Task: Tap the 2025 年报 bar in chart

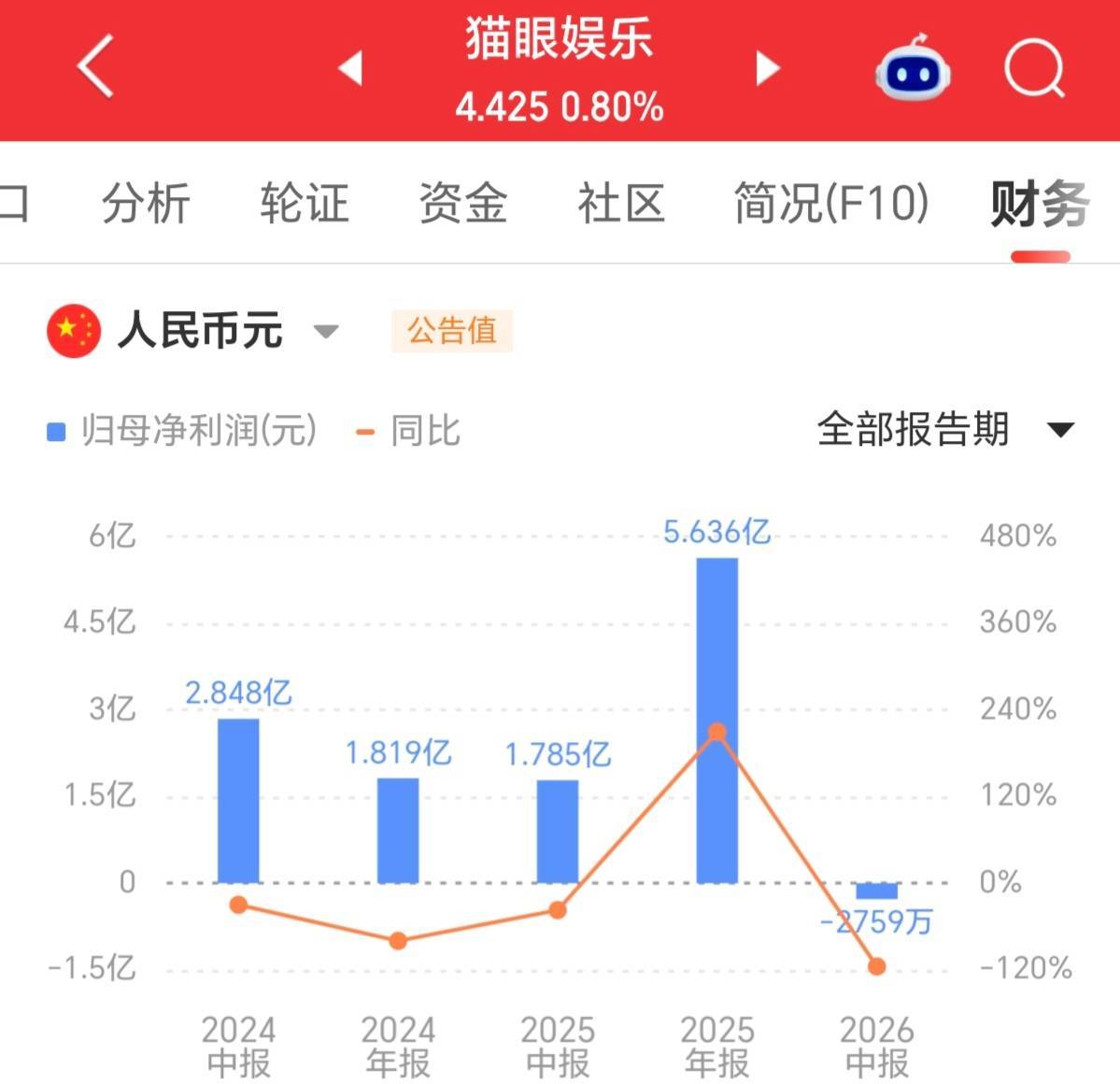Action: click(717, 720)
